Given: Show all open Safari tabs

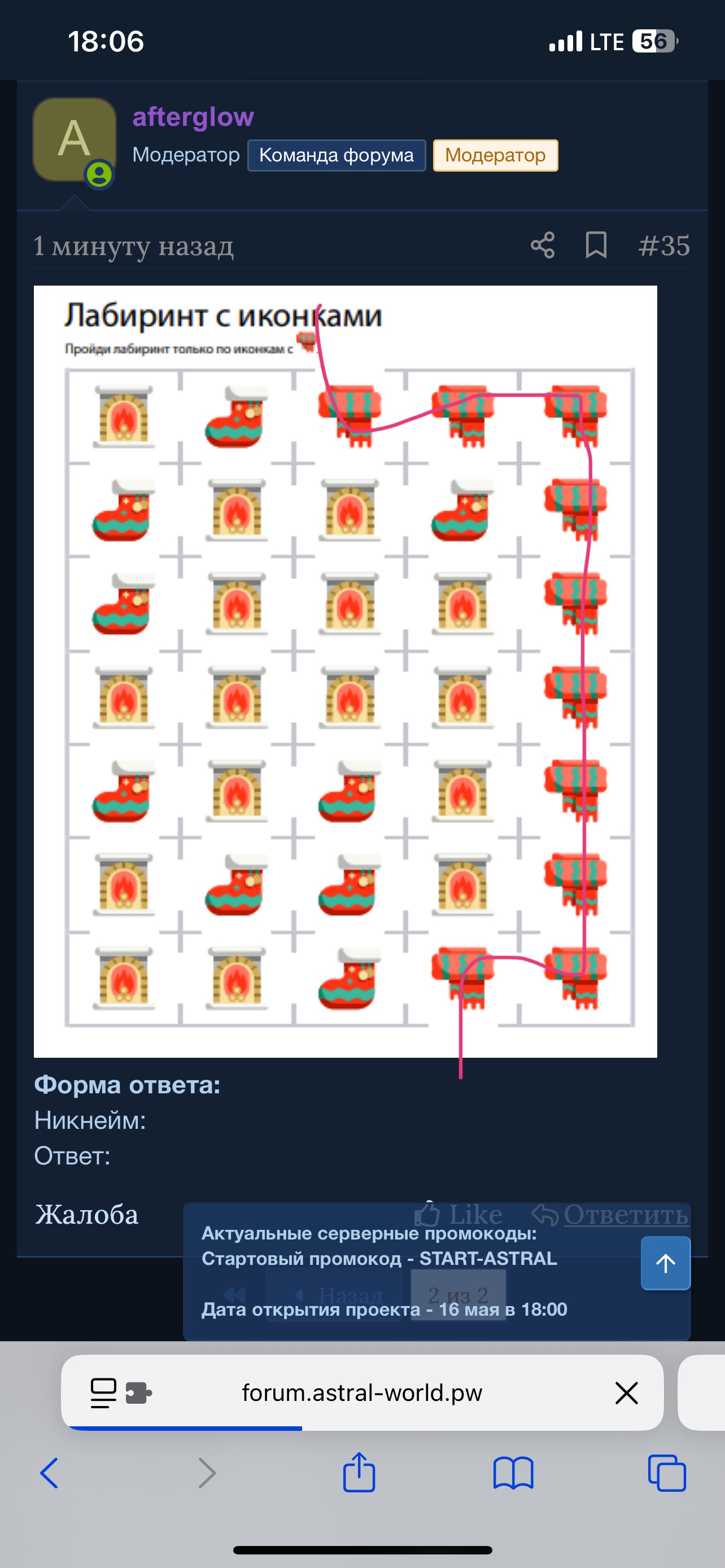Looking at the screenshot, I should click(667, 1473).
